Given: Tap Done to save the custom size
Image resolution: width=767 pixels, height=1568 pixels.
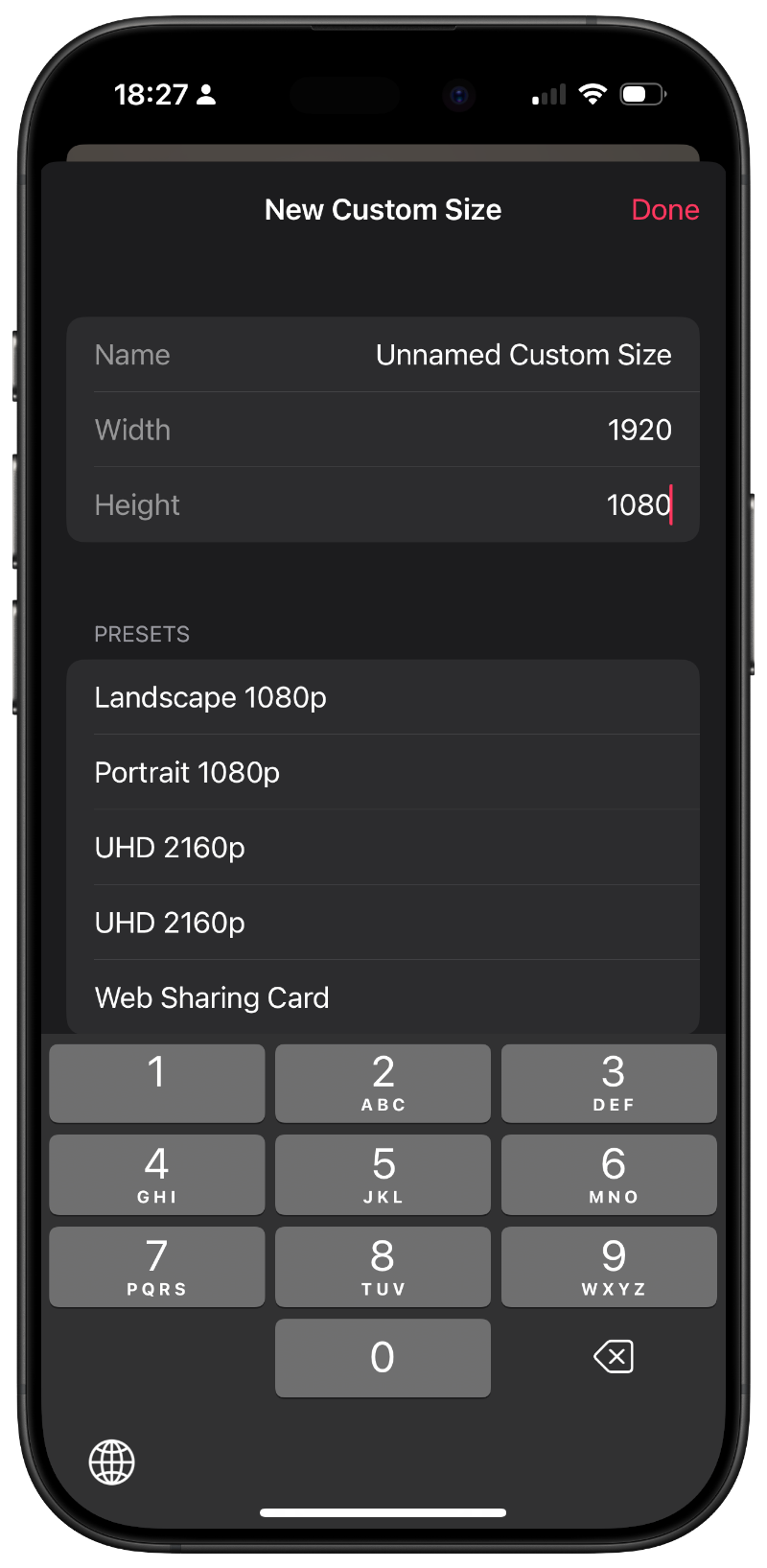Looking at the screenshot, I should [x=664, y=209].
